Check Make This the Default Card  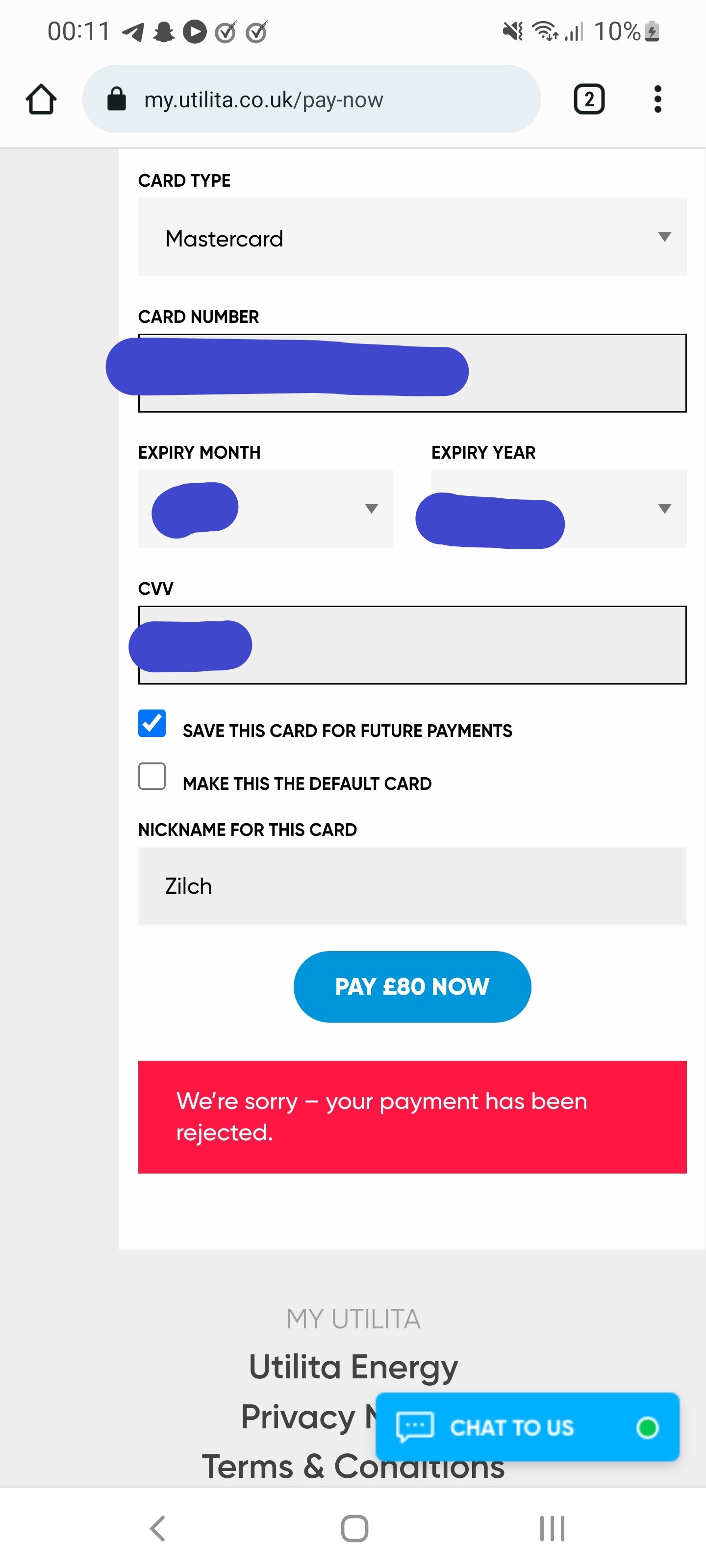[151, 776]
